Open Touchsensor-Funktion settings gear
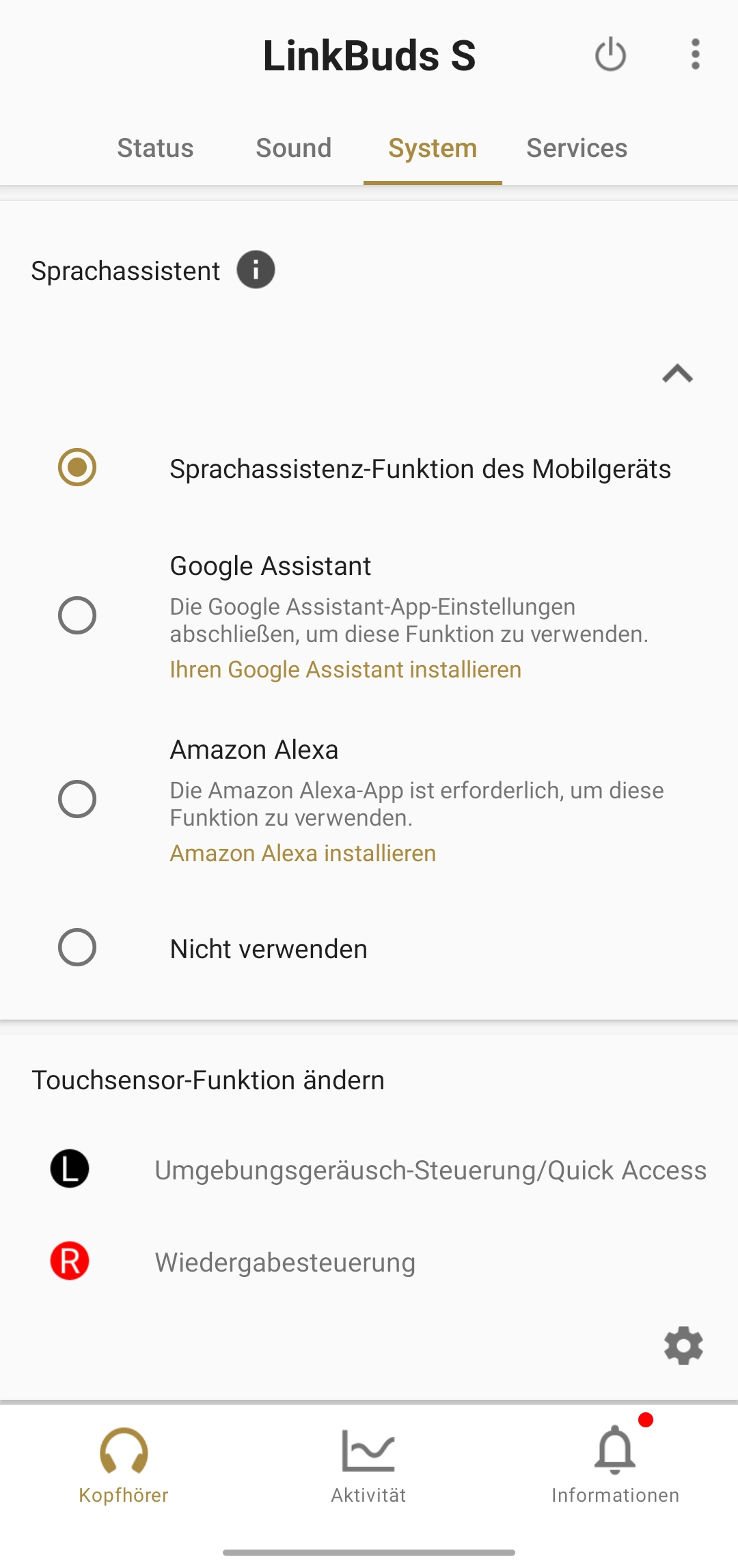The width and height of the screenshot is (738, 1568). 683,1346
